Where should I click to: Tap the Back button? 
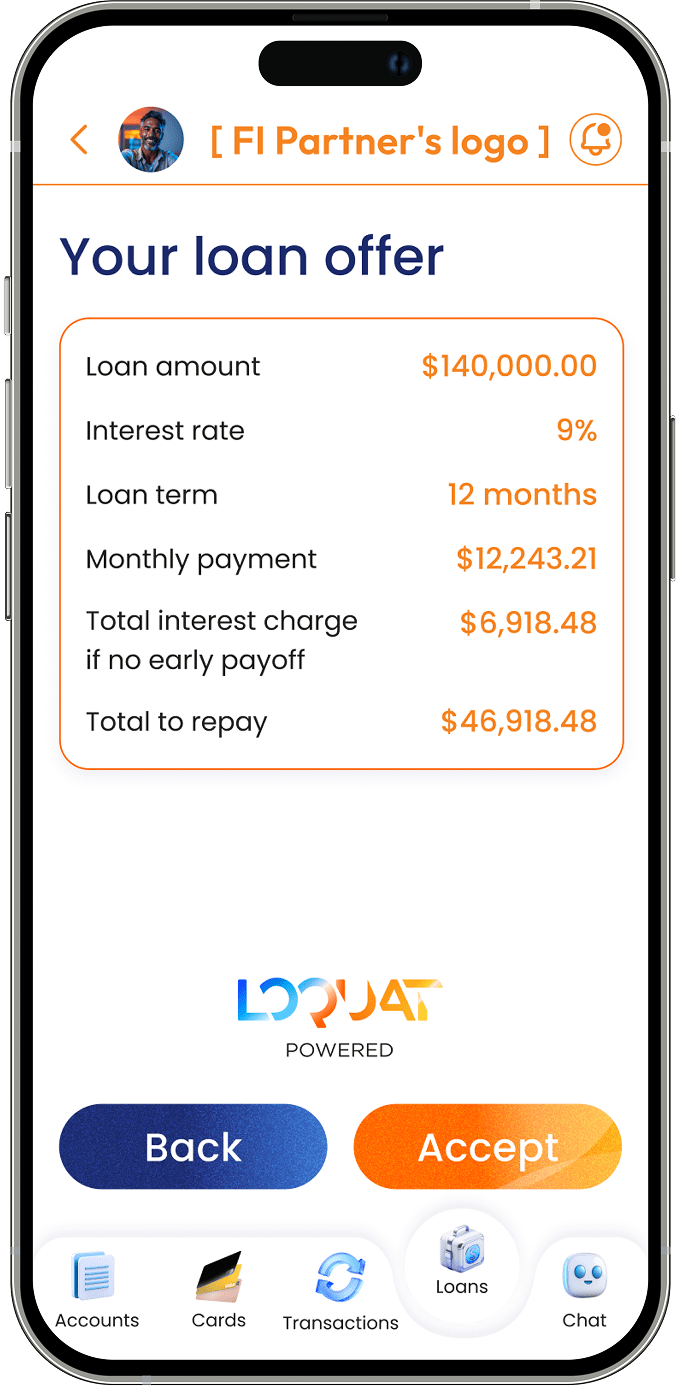click(193, 1147)
